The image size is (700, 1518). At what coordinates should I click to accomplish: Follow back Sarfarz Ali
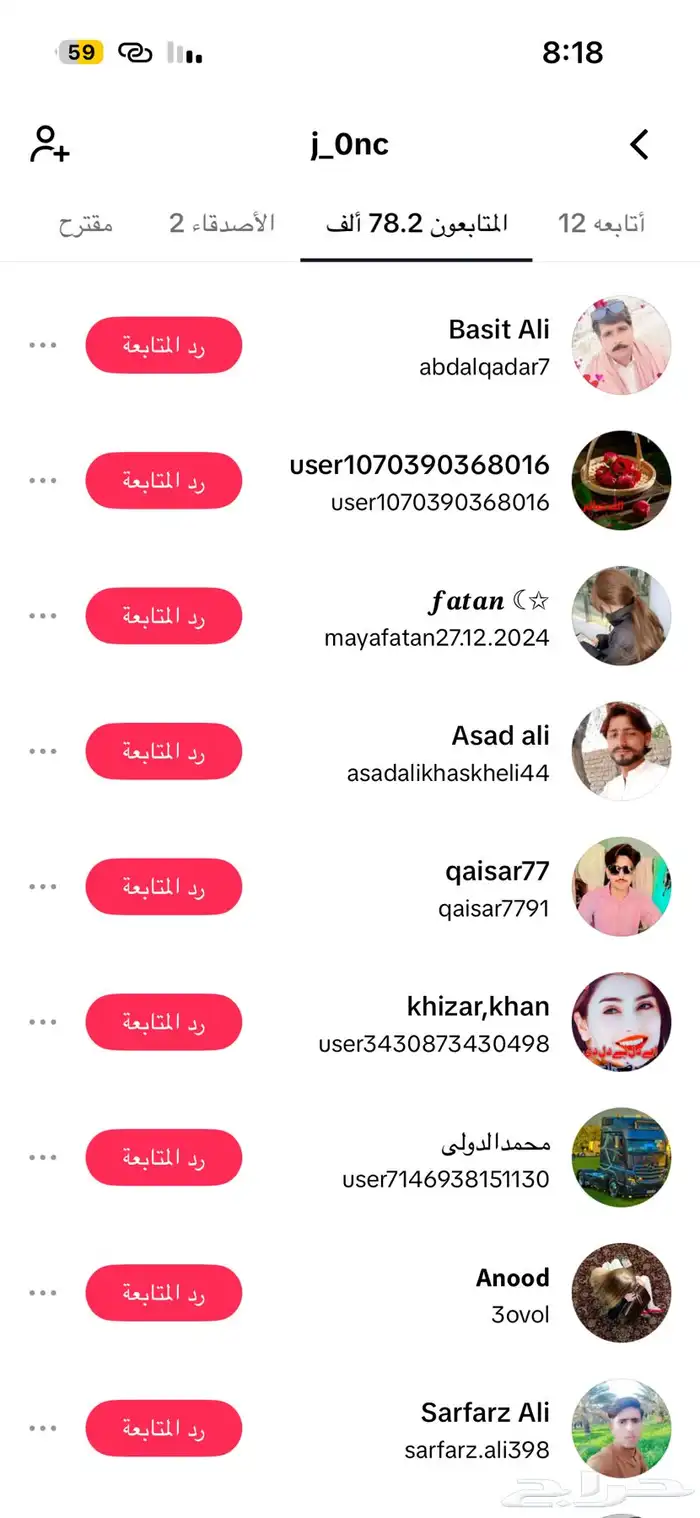[x=164, y=1428]
